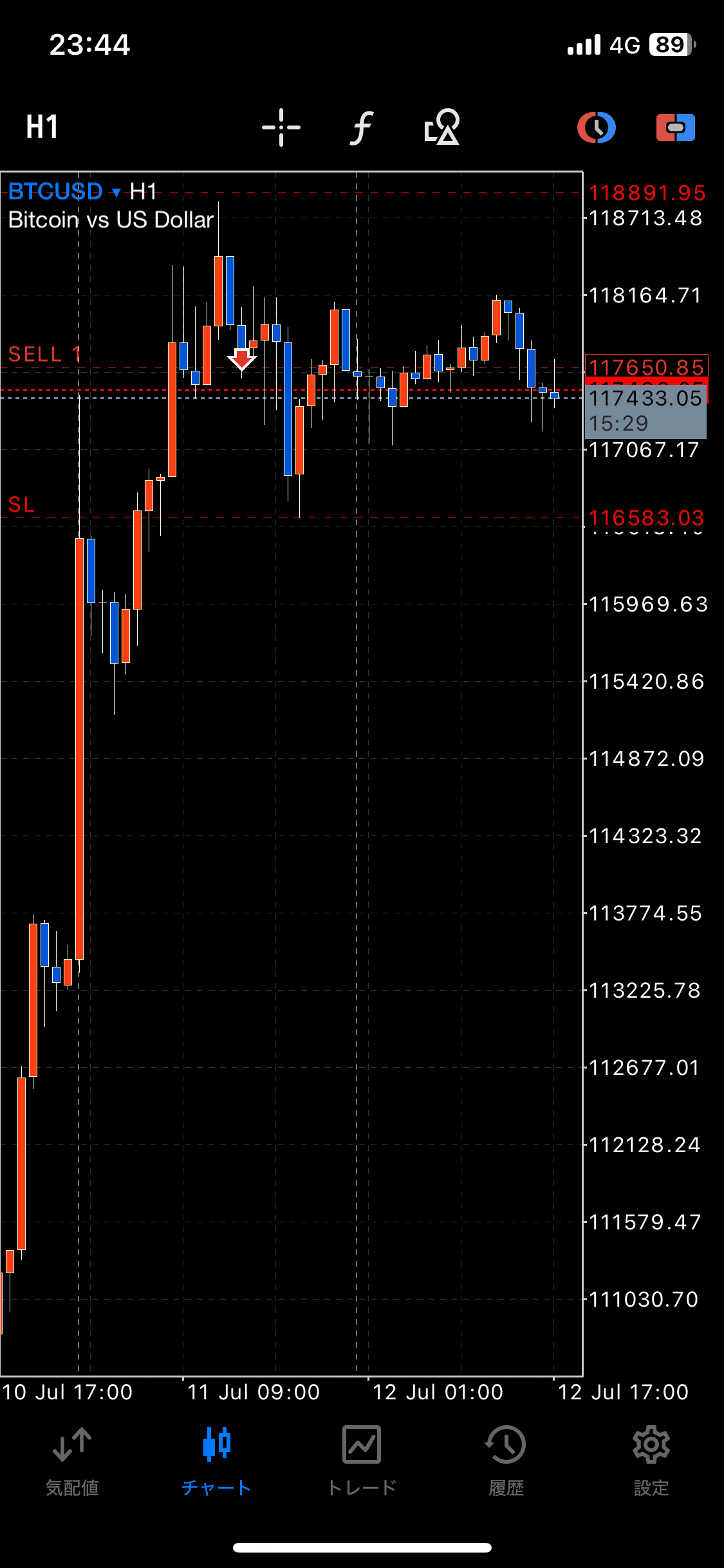Open the indicators function menu
The height and width of the screenshot is (1568, 724).
click(x=362, y=127)
